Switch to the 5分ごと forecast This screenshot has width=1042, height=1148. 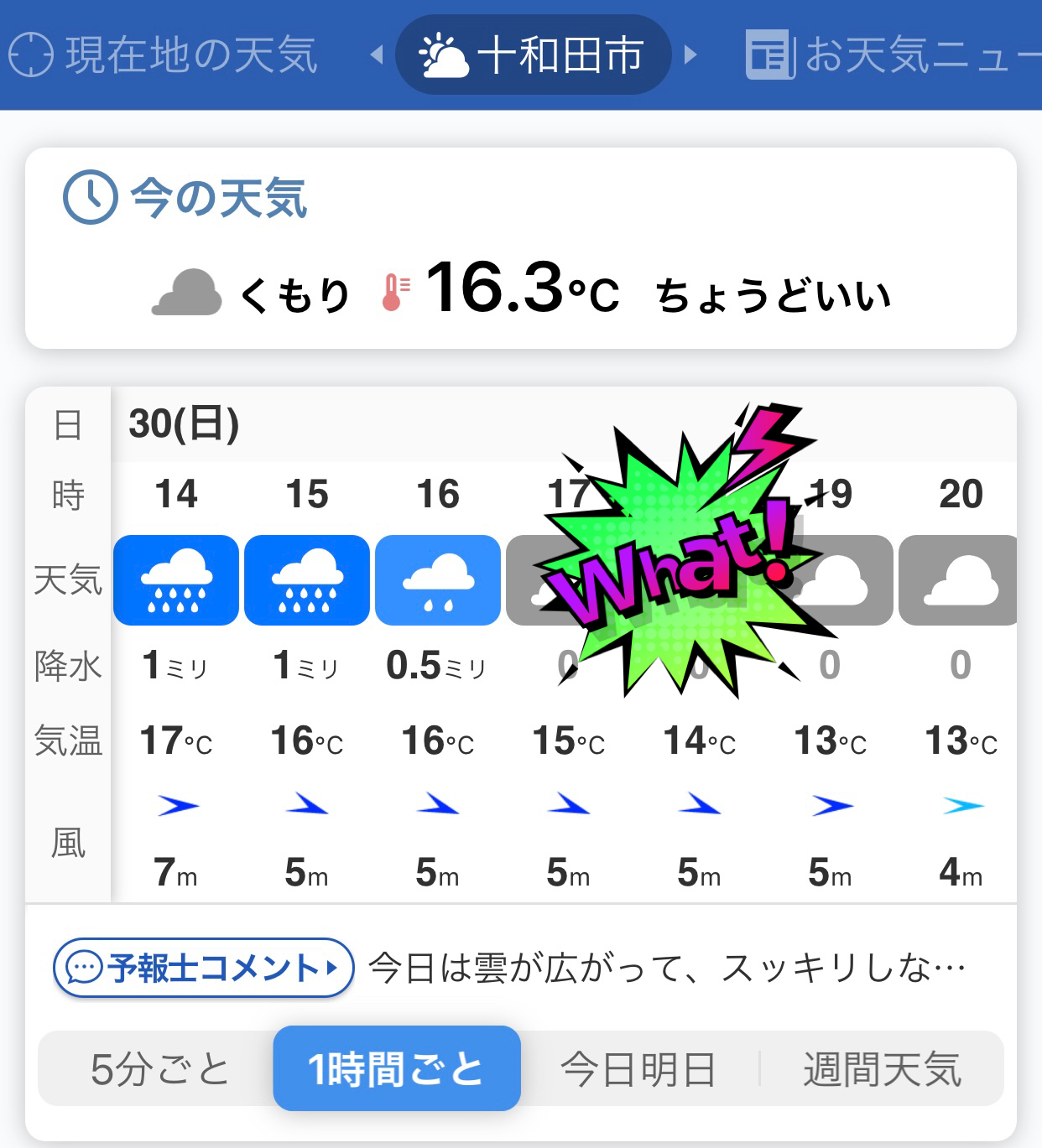[159, 1069]
